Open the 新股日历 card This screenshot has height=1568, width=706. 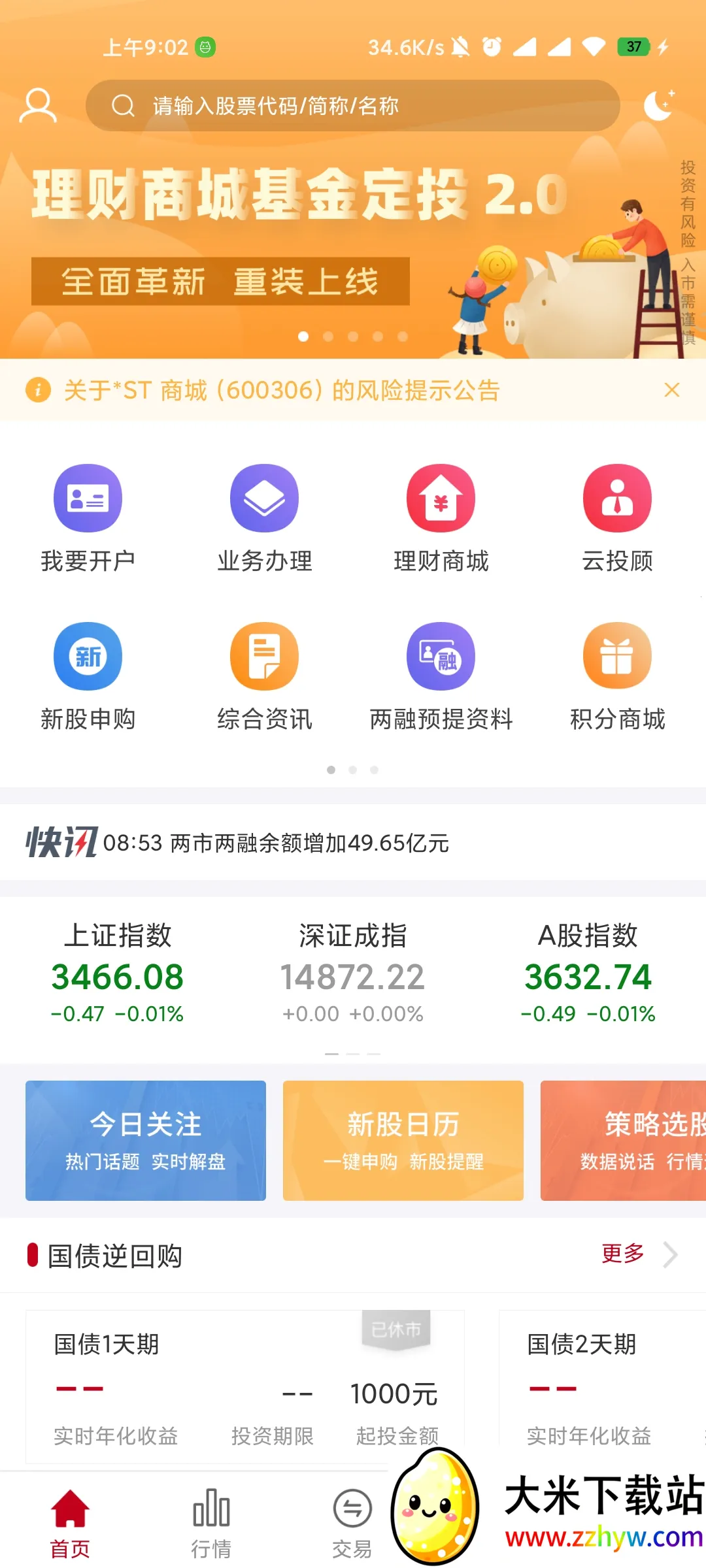(403, 1140)
